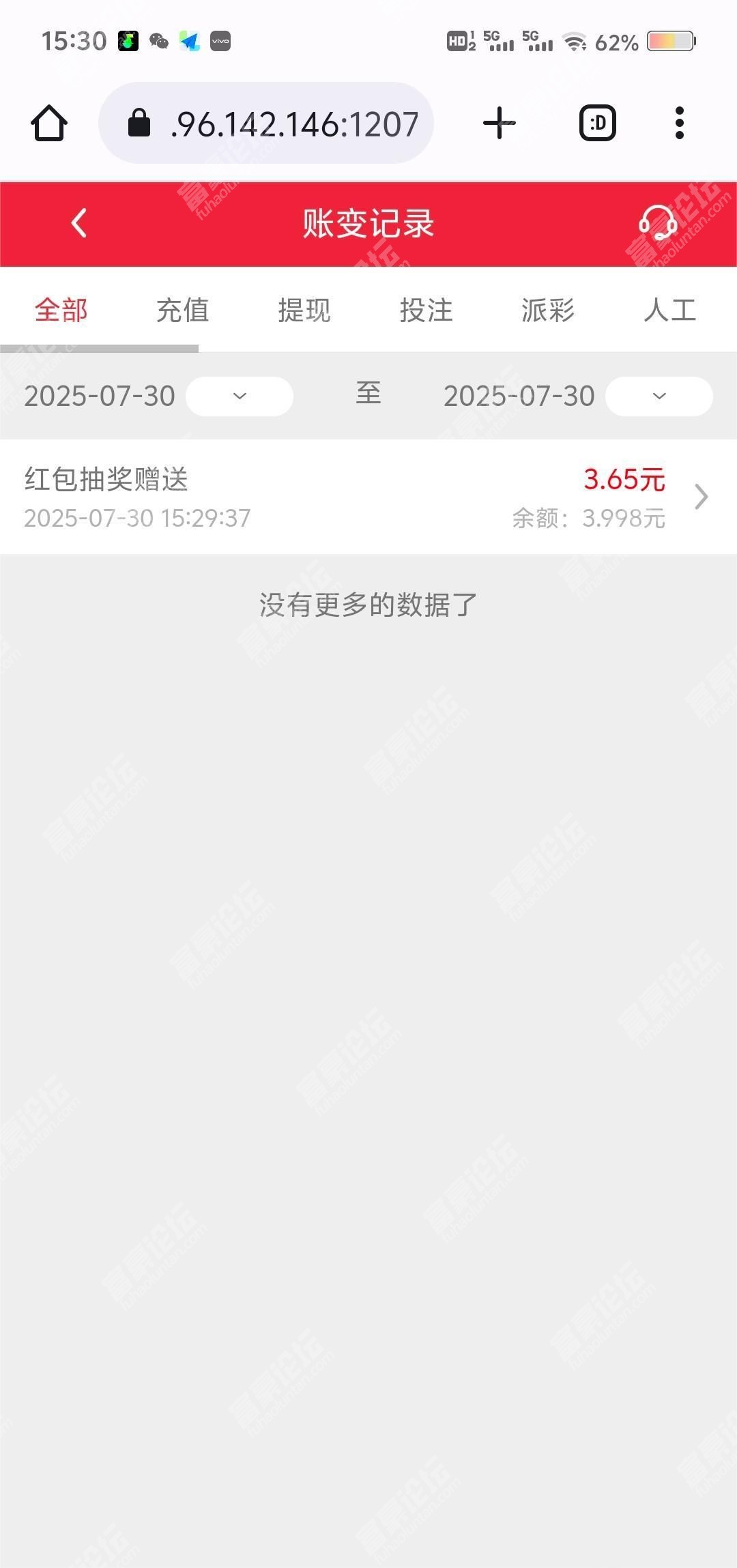737x1568 pixels.
Task: Select the 全部 tab
Action: [61, 310]
